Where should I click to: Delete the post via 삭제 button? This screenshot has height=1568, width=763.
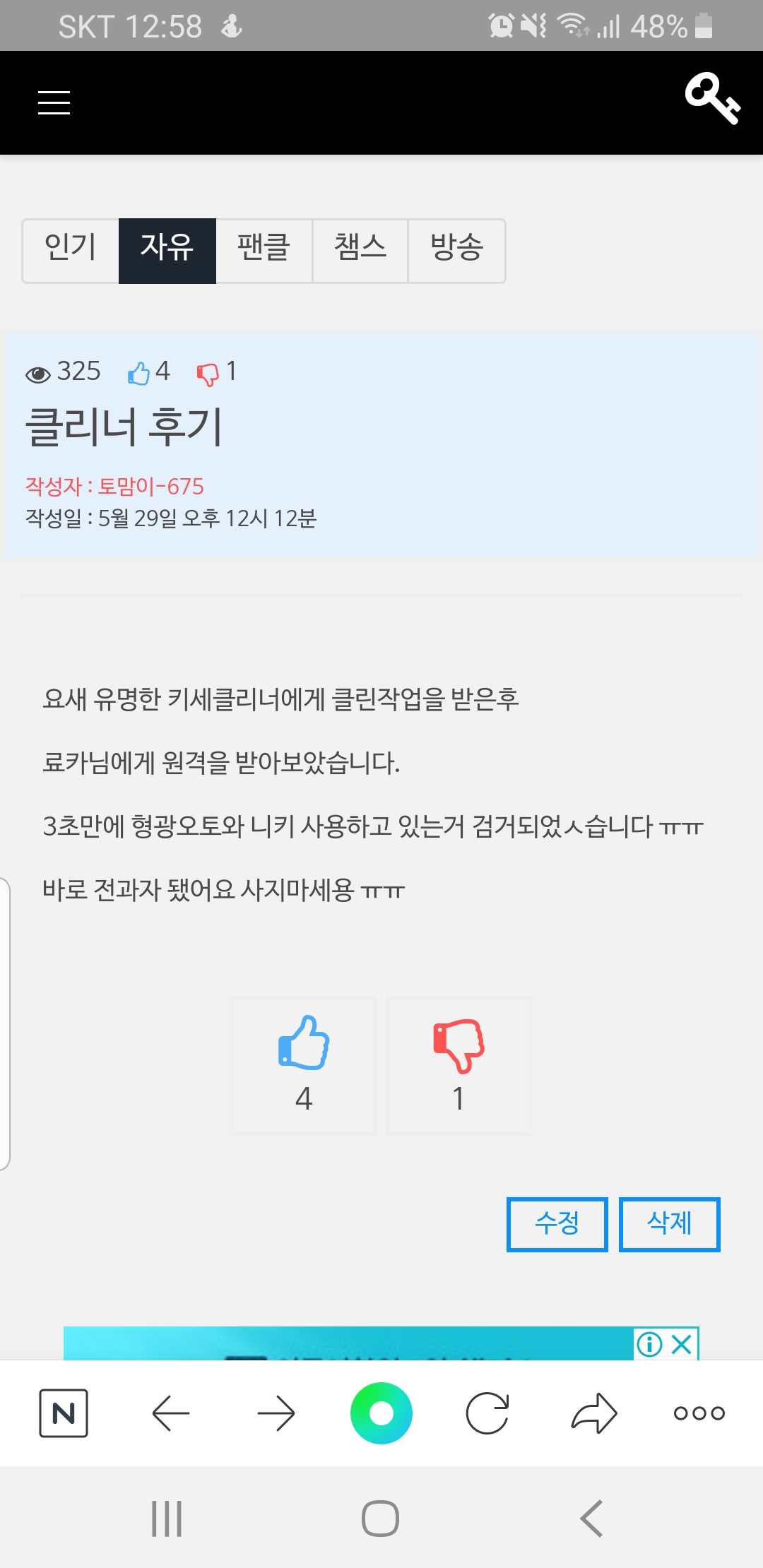coord(670,1224)
